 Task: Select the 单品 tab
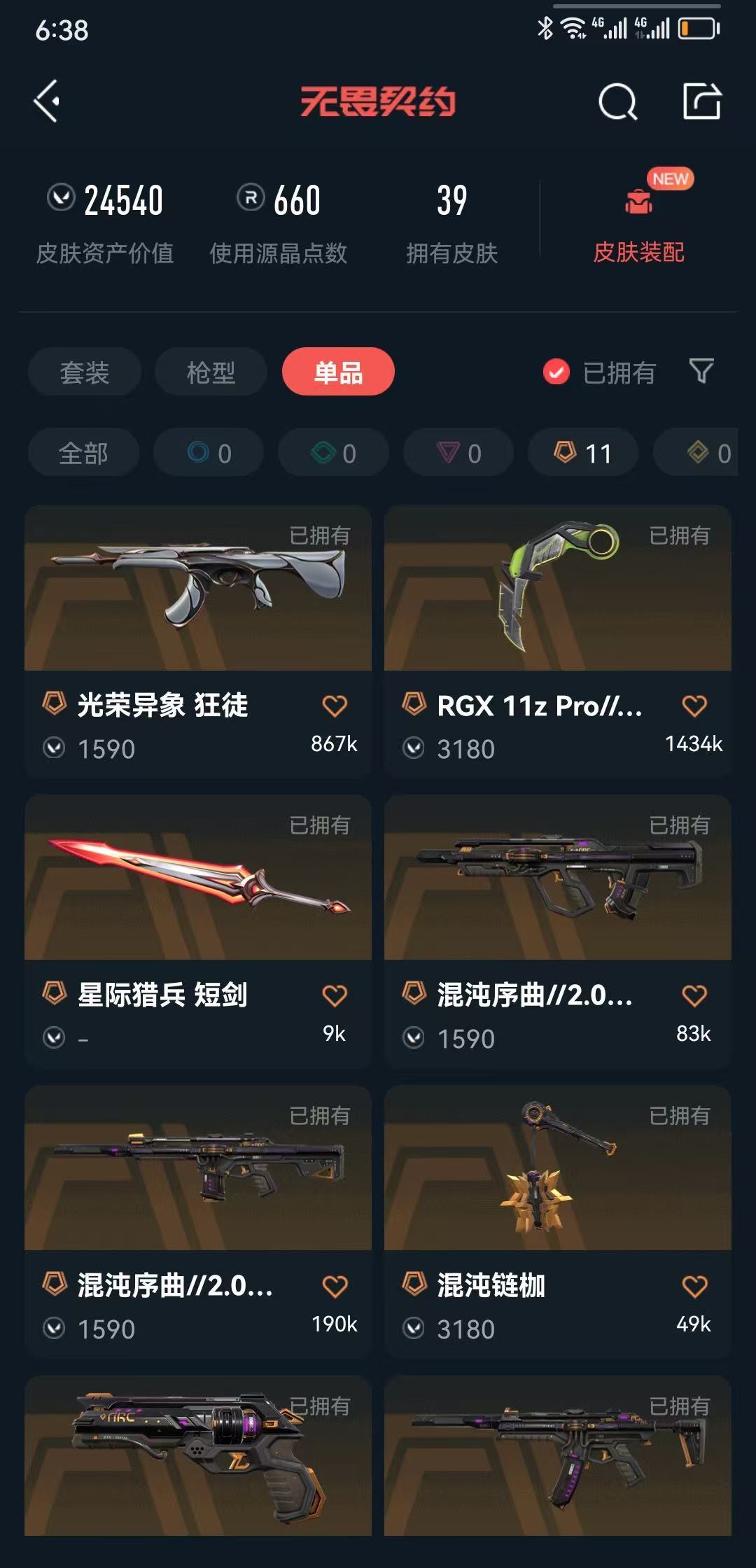338,372
